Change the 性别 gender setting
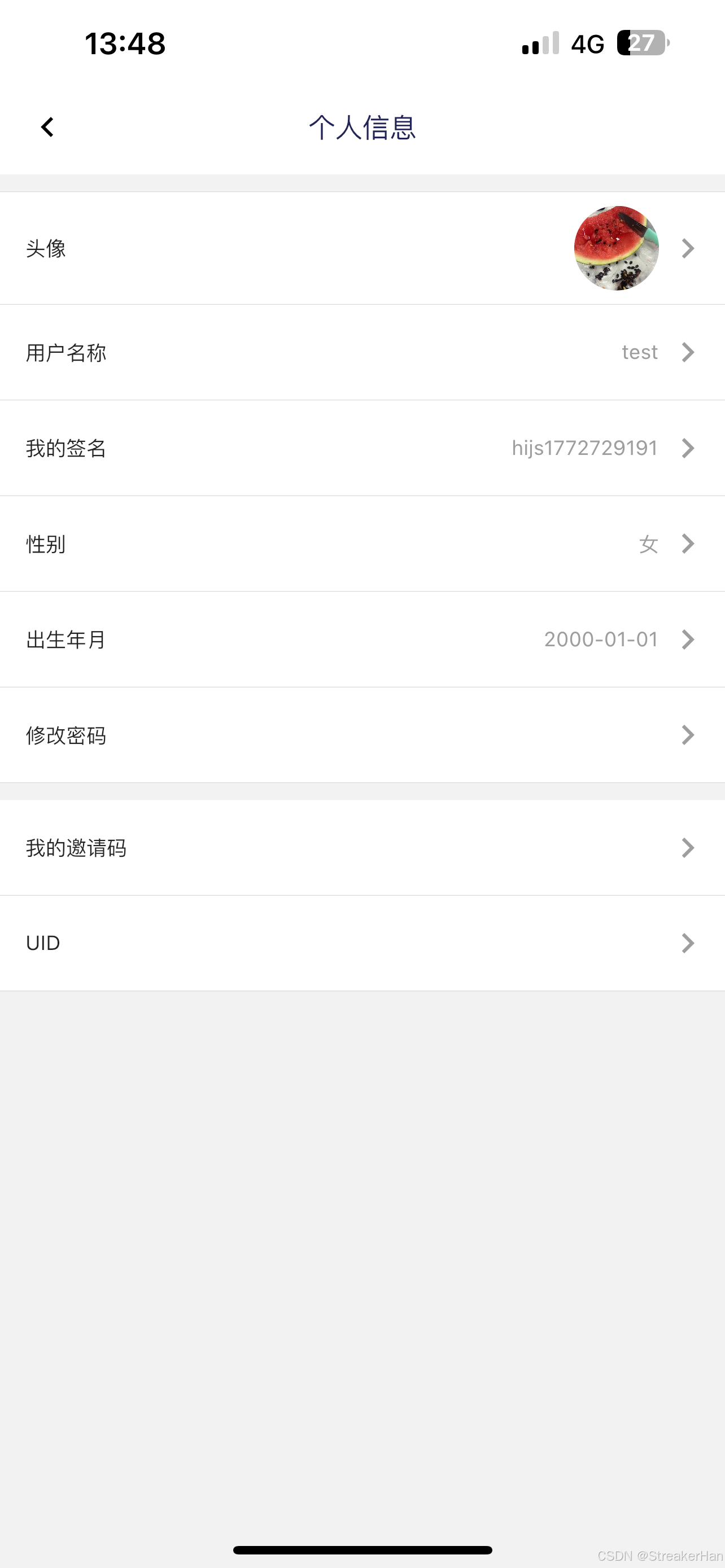Screen dimensions: 725x1568 coord(362,544)
